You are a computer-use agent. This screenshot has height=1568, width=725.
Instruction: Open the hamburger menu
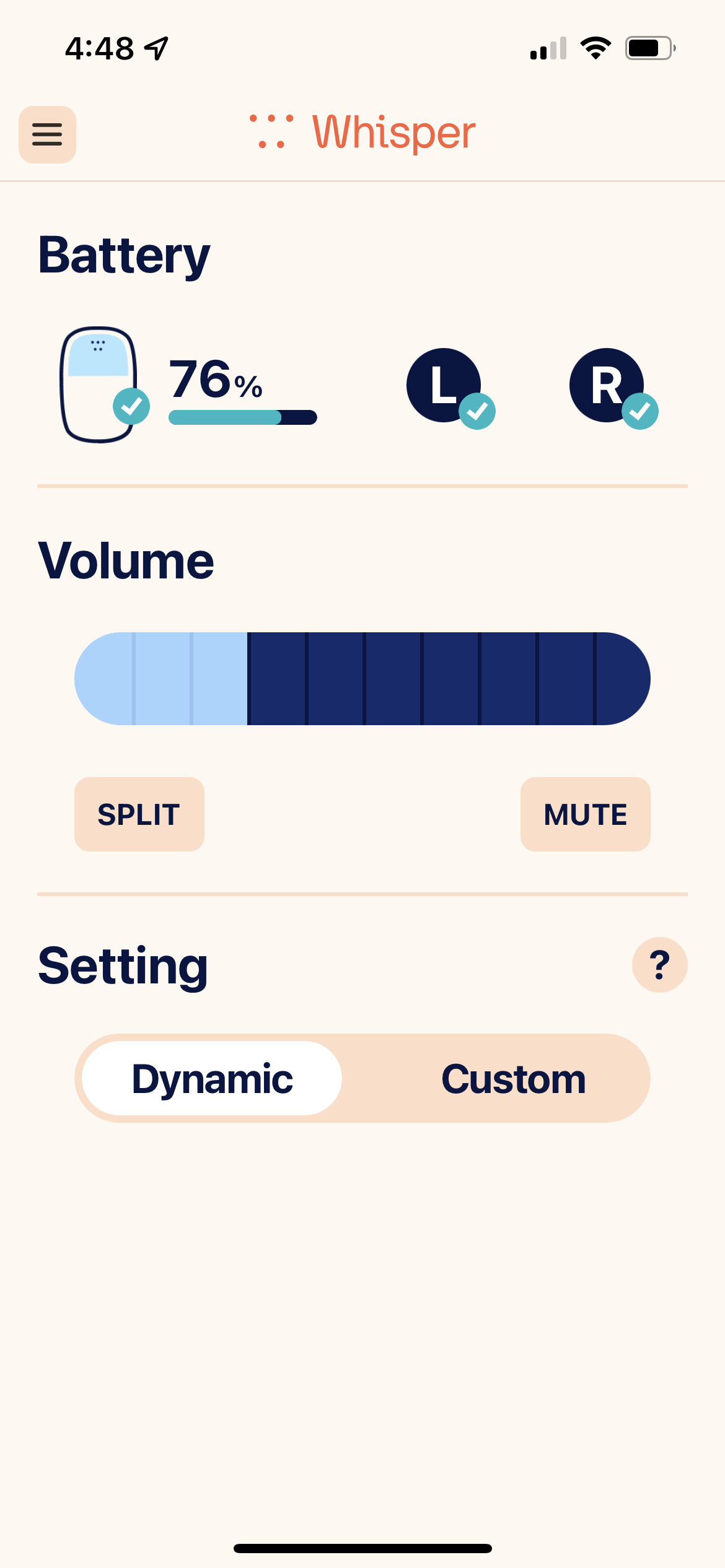(47, 134)
